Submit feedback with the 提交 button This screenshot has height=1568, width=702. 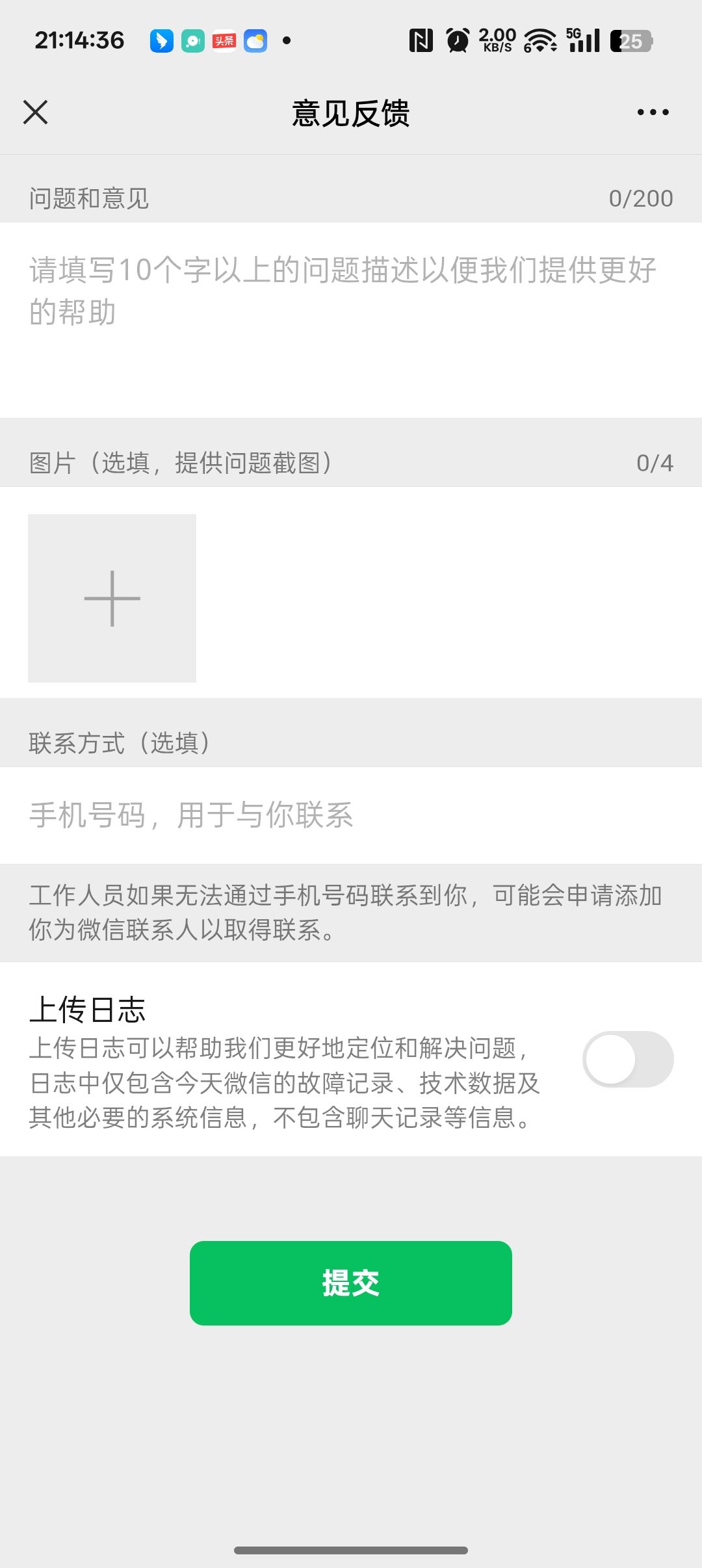tap(351, 1283)
